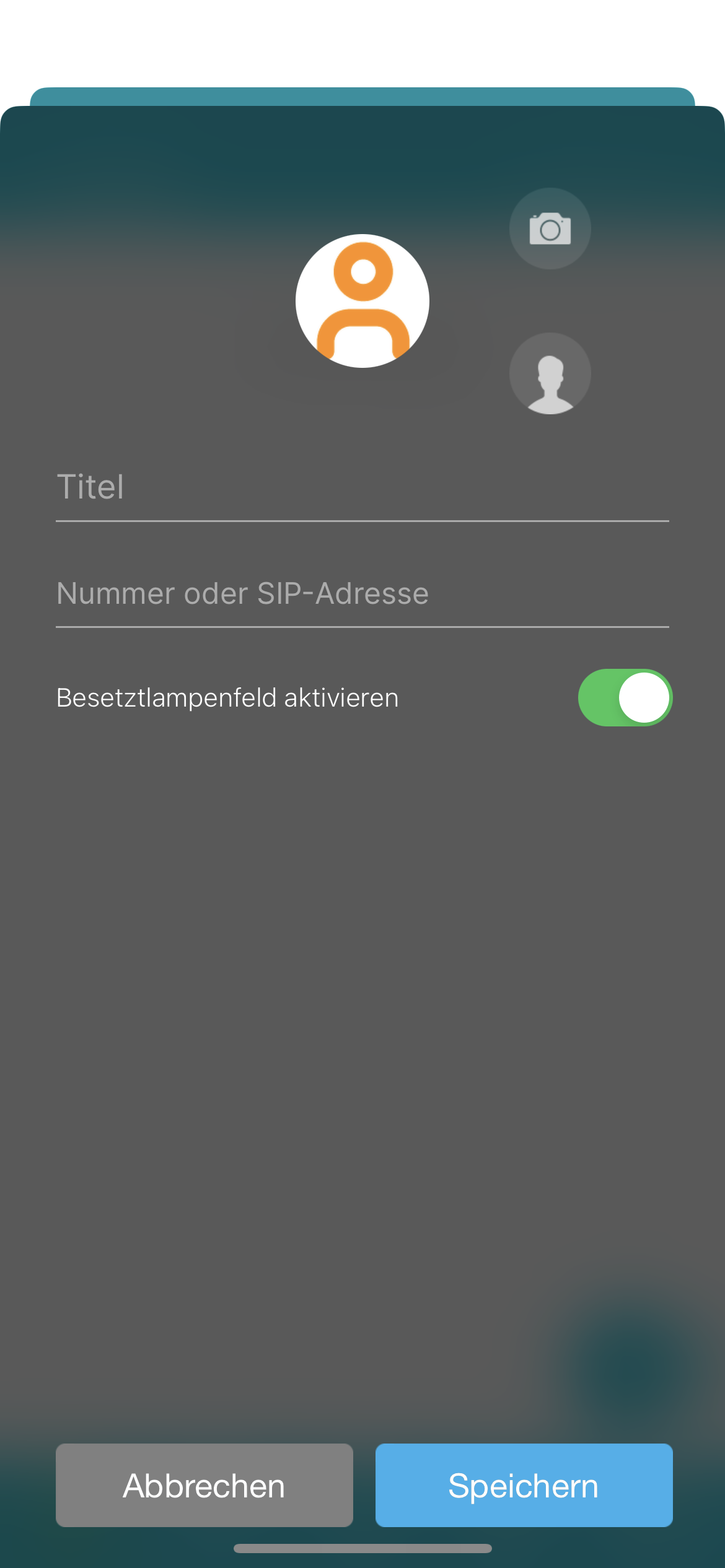Tap the camera icon to take photo
Viewport: 725px width, 1568px height.
coord(550,229)
